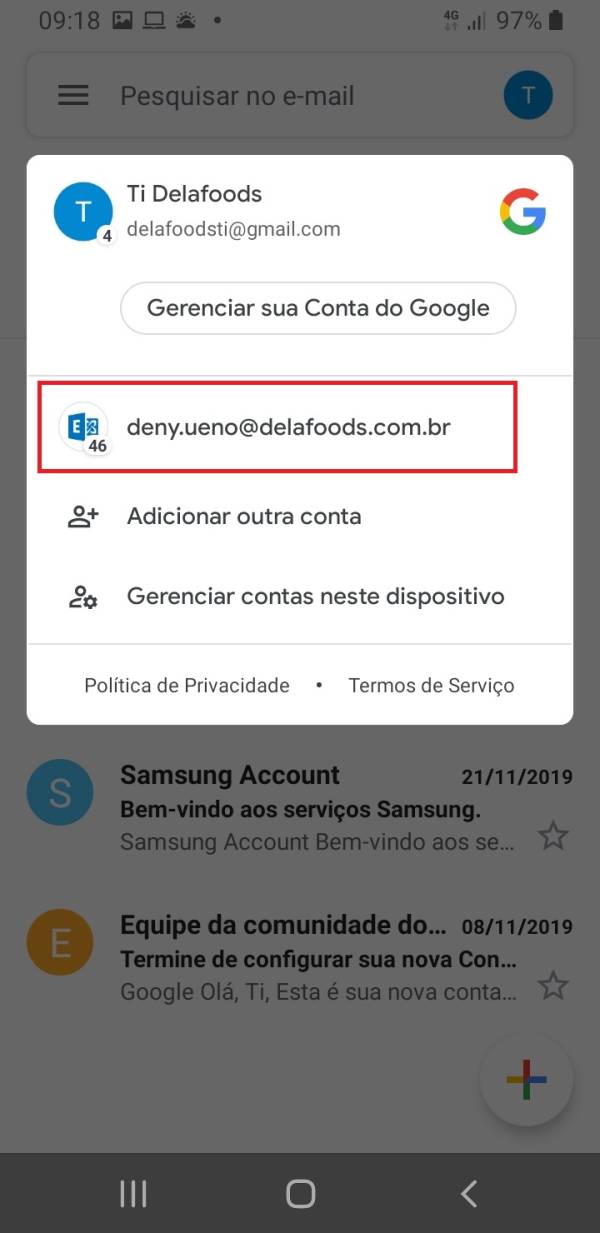Open the Termos de Serviço link
The image size is (600, 1233).
[x=431, y=686]
